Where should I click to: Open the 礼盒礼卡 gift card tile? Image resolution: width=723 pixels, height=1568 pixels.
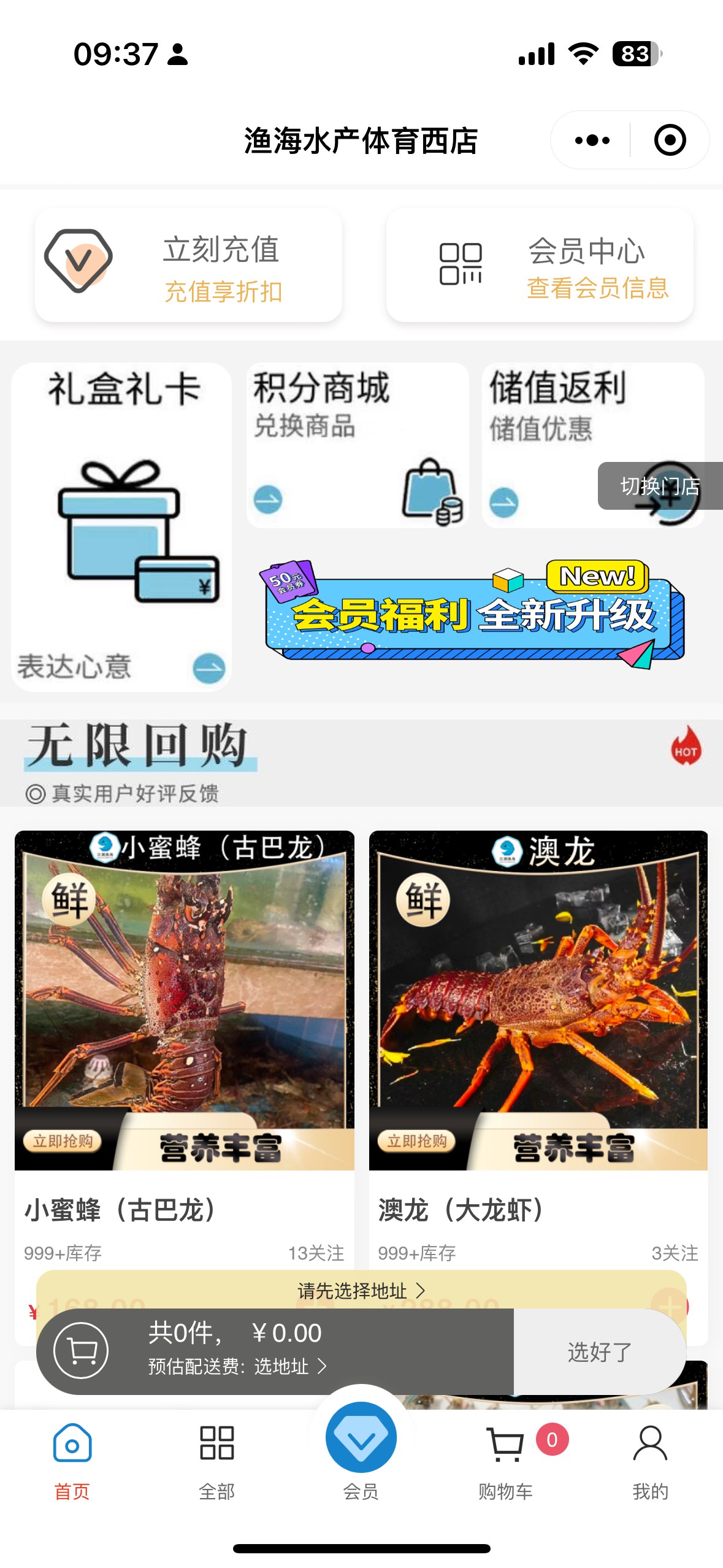(x=121, y=526)
